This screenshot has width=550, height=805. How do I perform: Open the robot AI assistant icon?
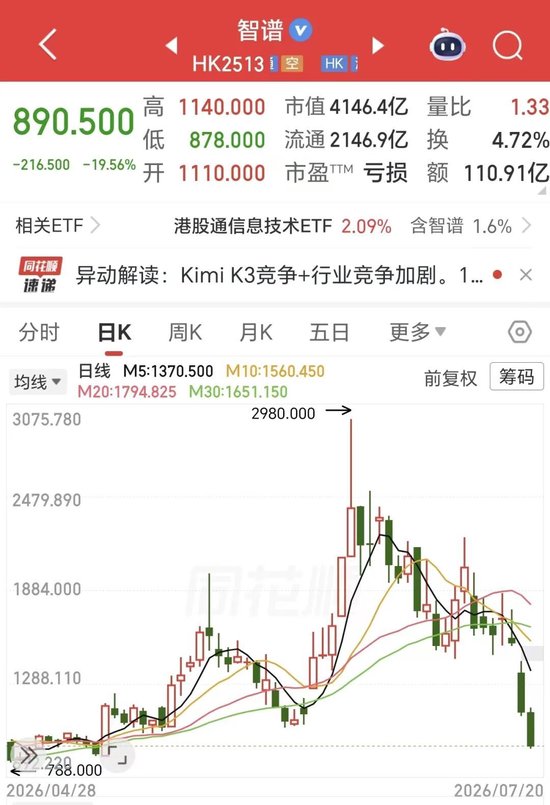447,45
